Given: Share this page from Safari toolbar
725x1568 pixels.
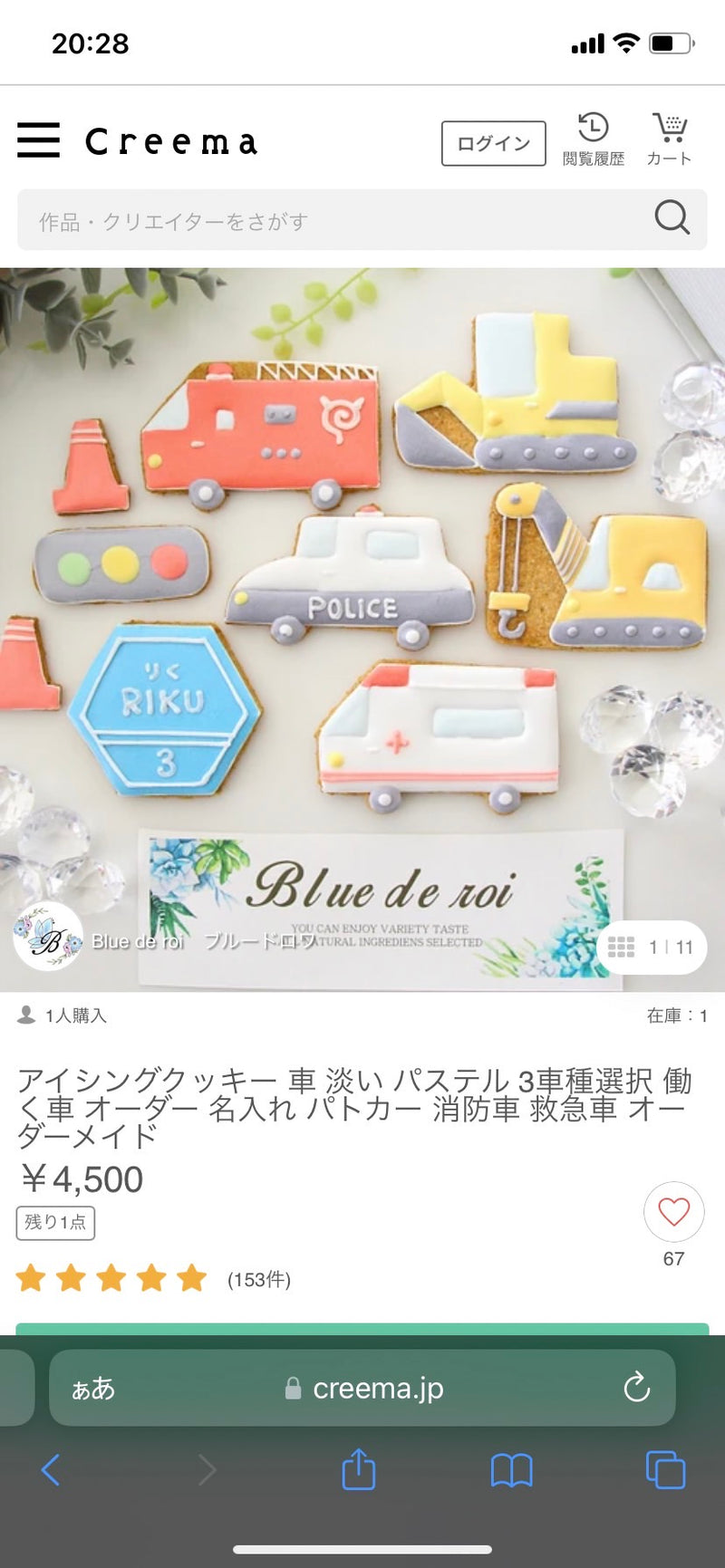Looking at the screenshot, I should (x=358, y=1469).
